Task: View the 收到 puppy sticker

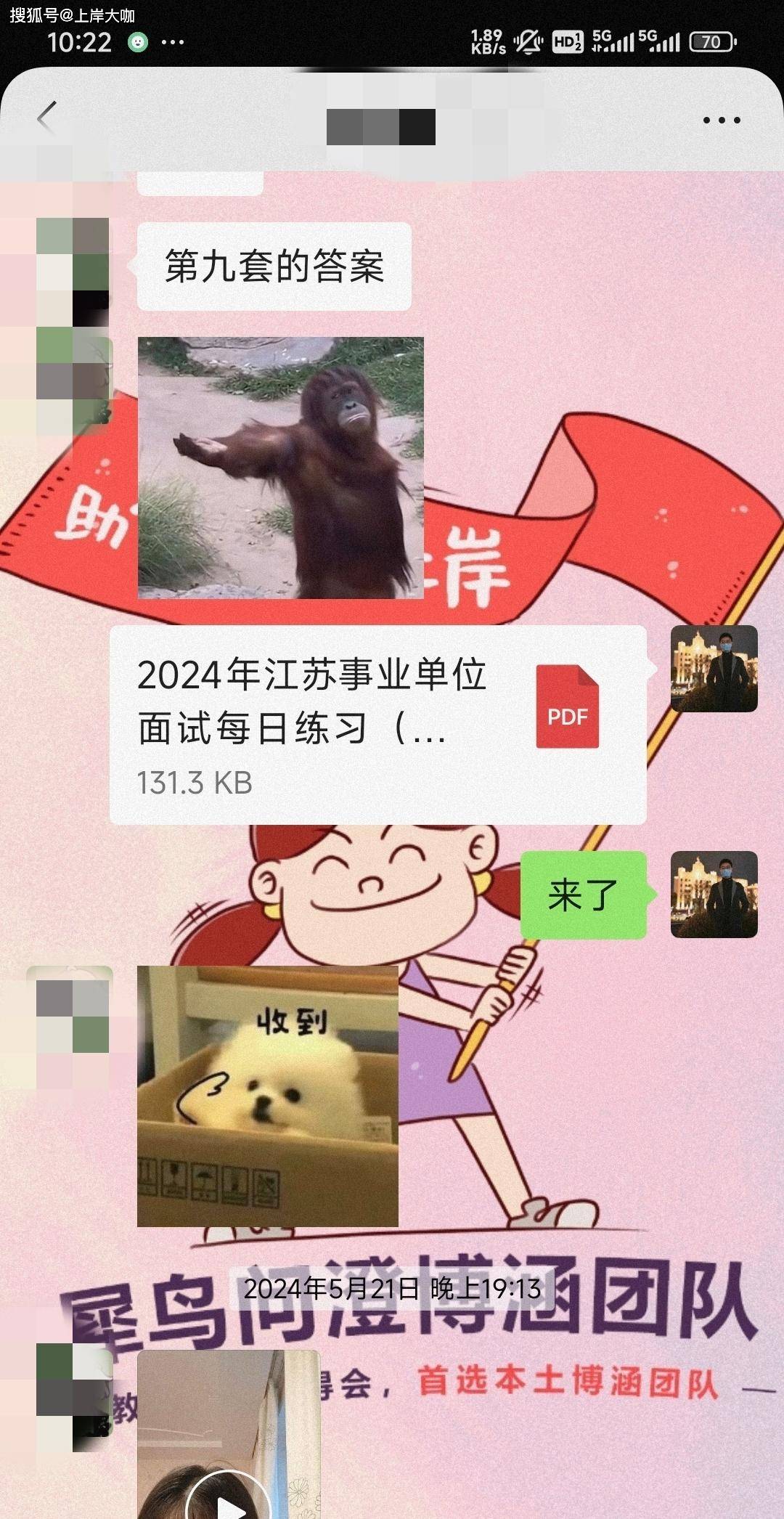Action: pyautogui.click(x=267, y=1096)
